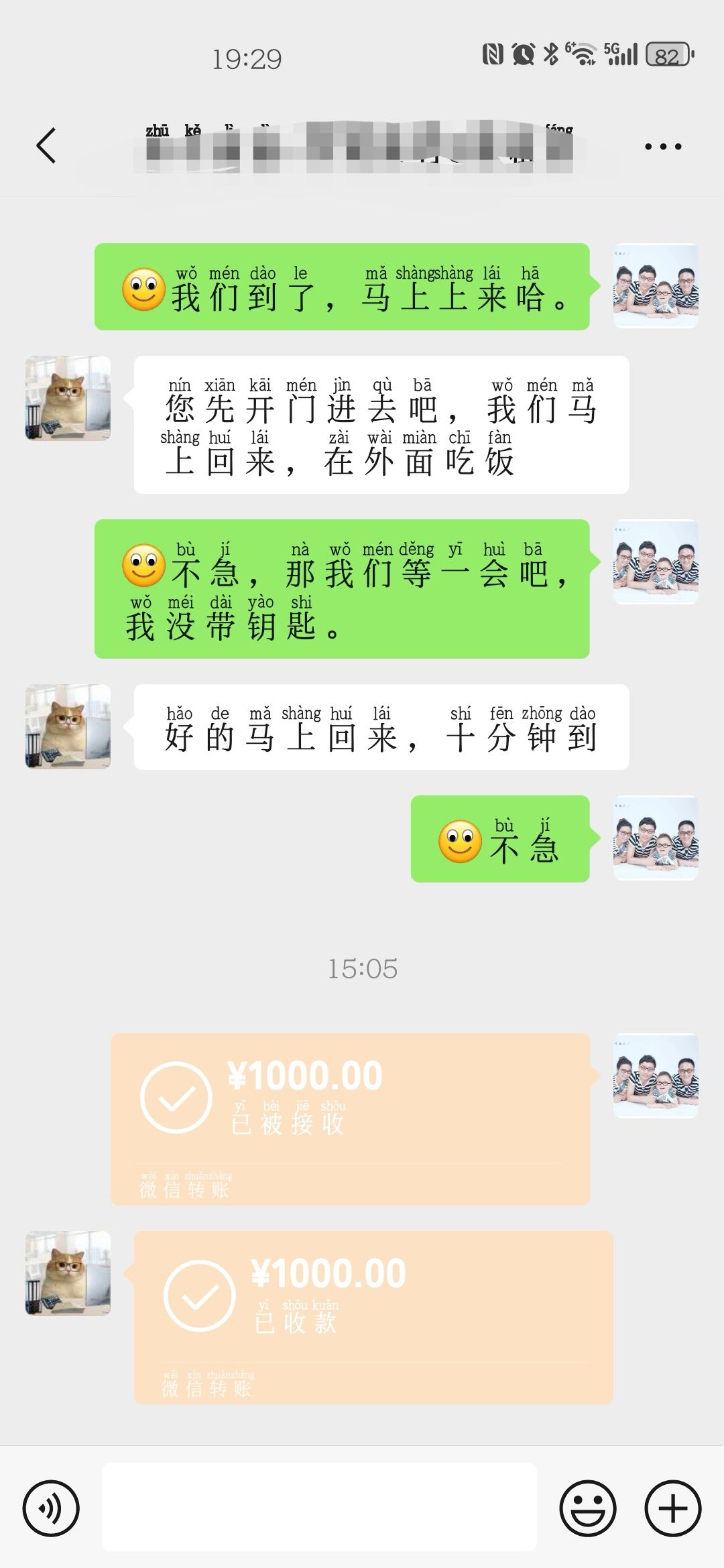View the cat avatar contact's profile beside 十分钟到
The width and height of the screenshot is (724, 1568).
tap(68, 726)
